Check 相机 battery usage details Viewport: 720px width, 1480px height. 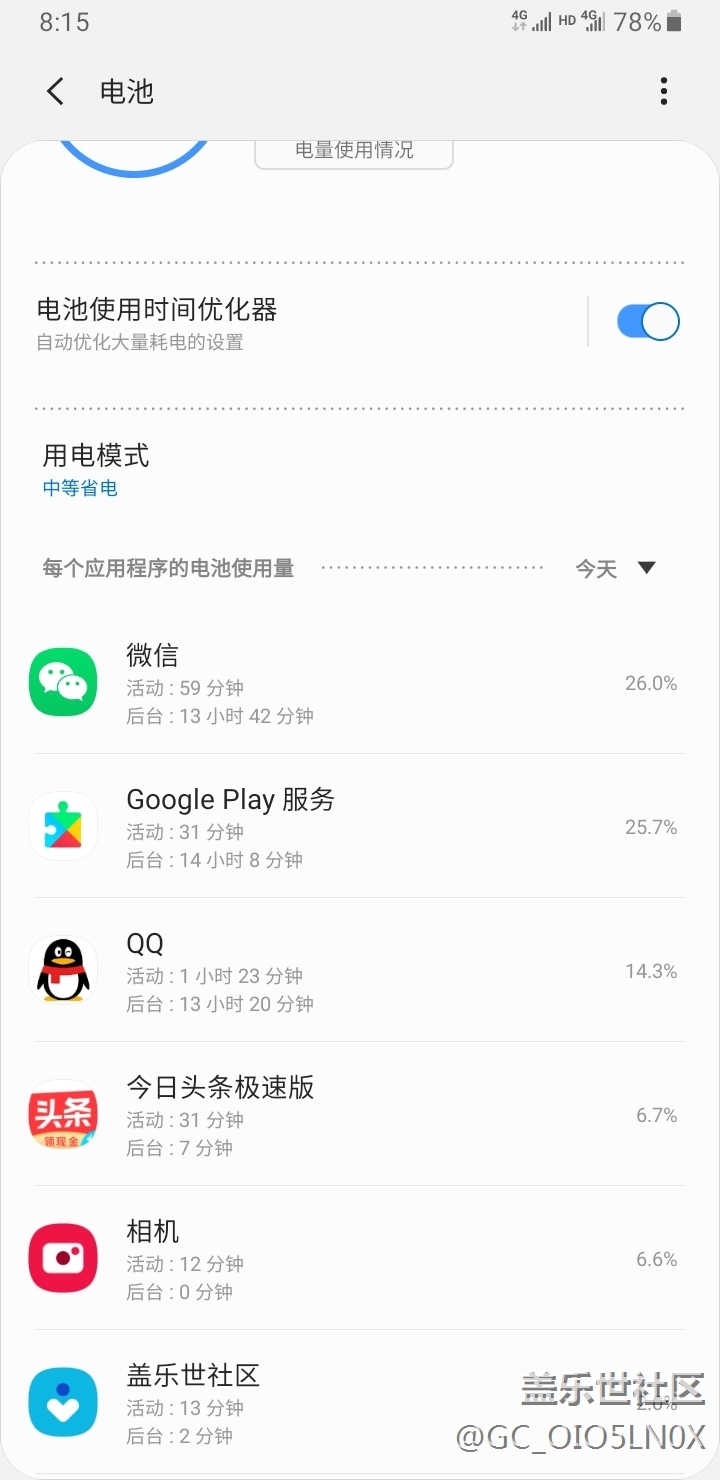pos(360,1259)
